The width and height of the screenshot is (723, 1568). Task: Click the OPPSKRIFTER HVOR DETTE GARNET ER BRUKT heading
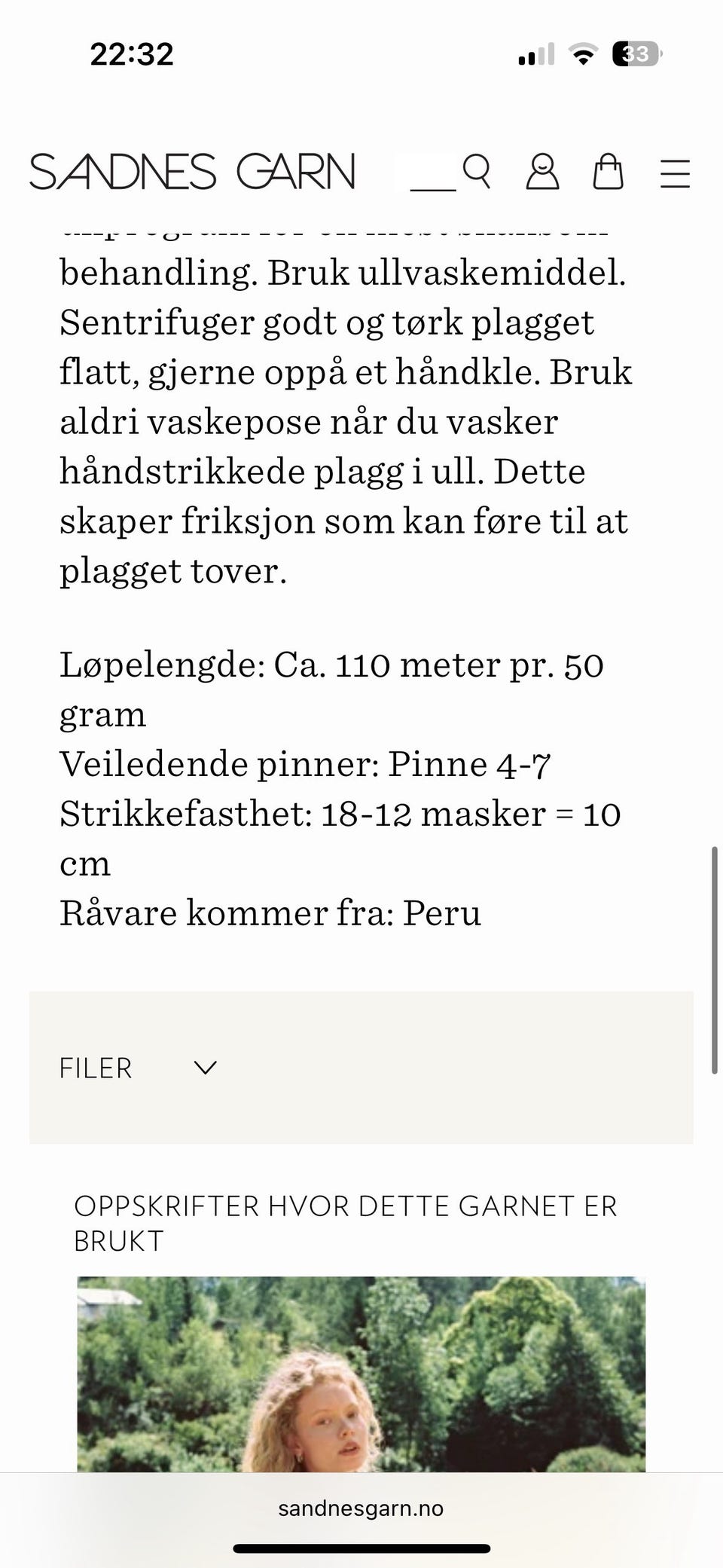click(x=345, y=1222)
